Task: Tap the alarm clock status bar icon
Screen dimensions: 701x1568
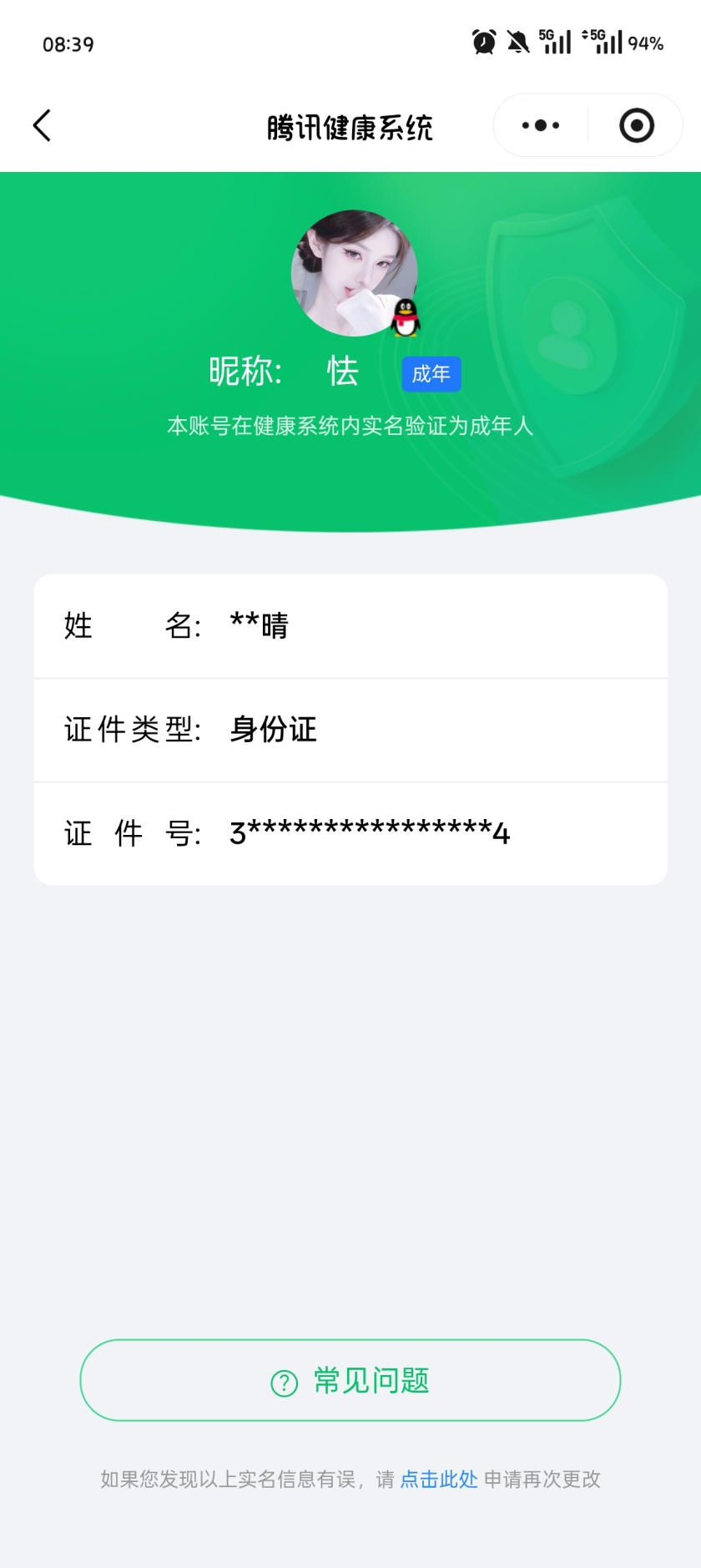Action: (x=482, y=41)
